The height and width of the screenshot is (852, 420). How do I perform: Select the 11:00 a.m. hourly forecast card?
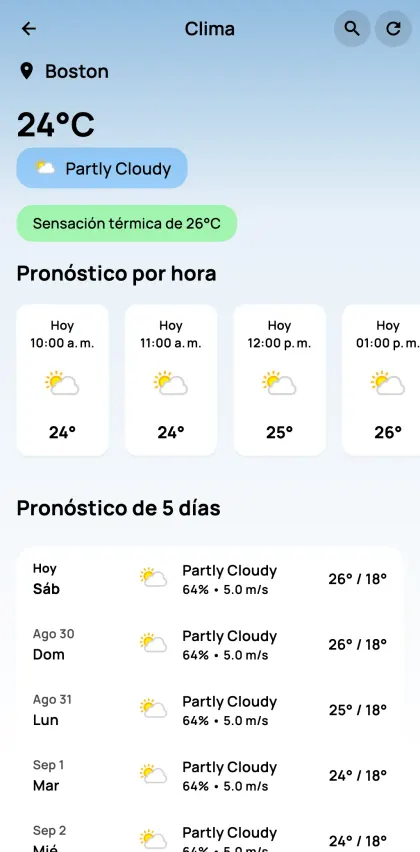click(171, 380)
